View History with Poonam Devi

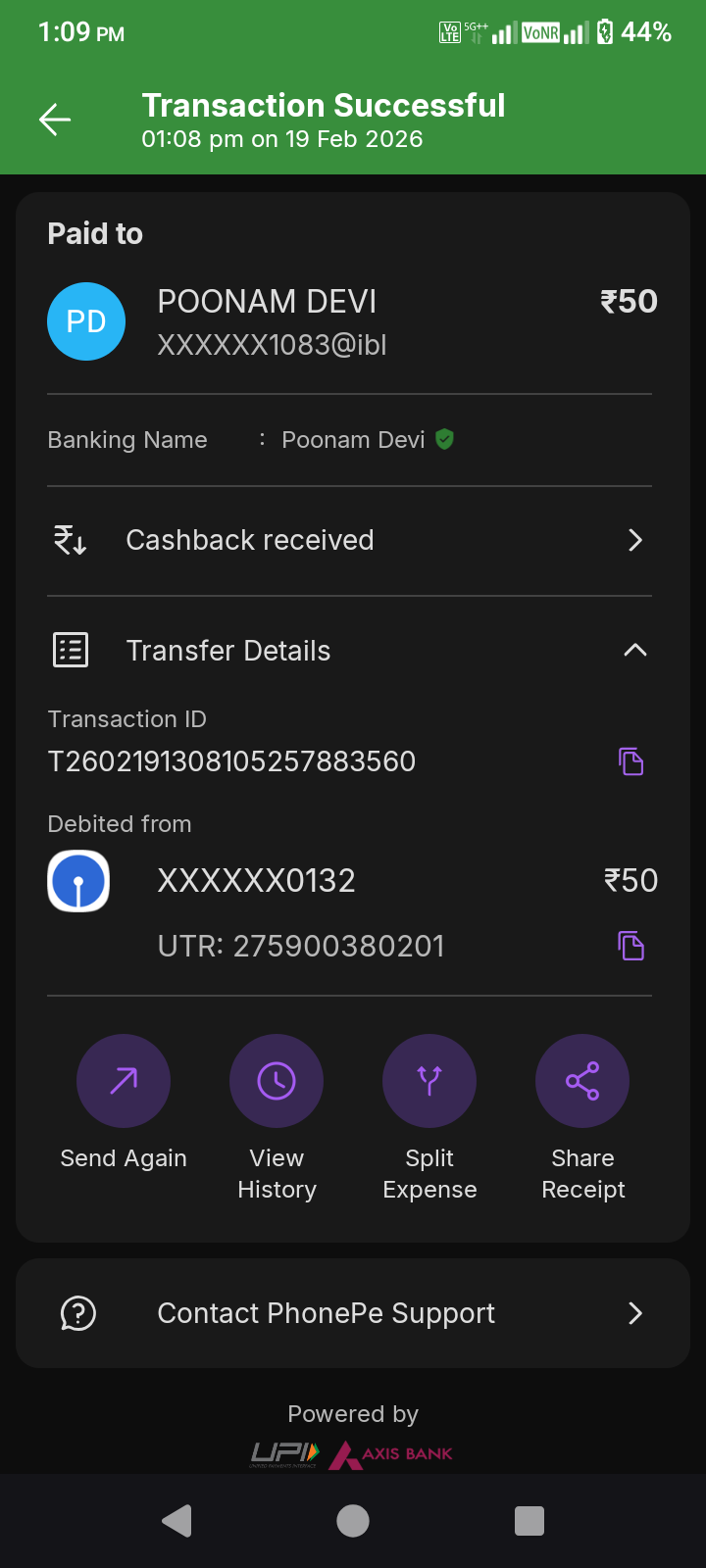(x=277, y=1081)
